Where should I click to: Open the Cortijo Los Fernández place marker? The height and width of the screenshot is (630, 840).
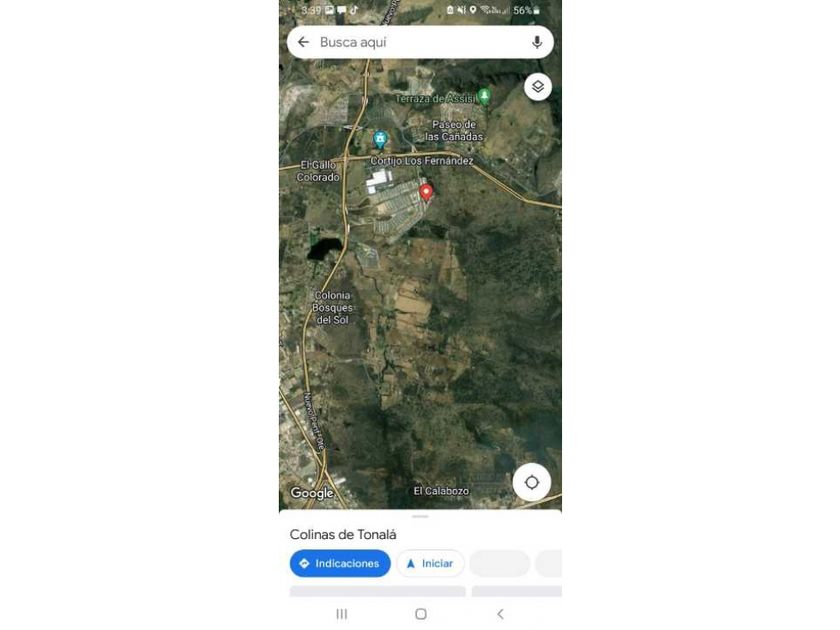(380, 139)
